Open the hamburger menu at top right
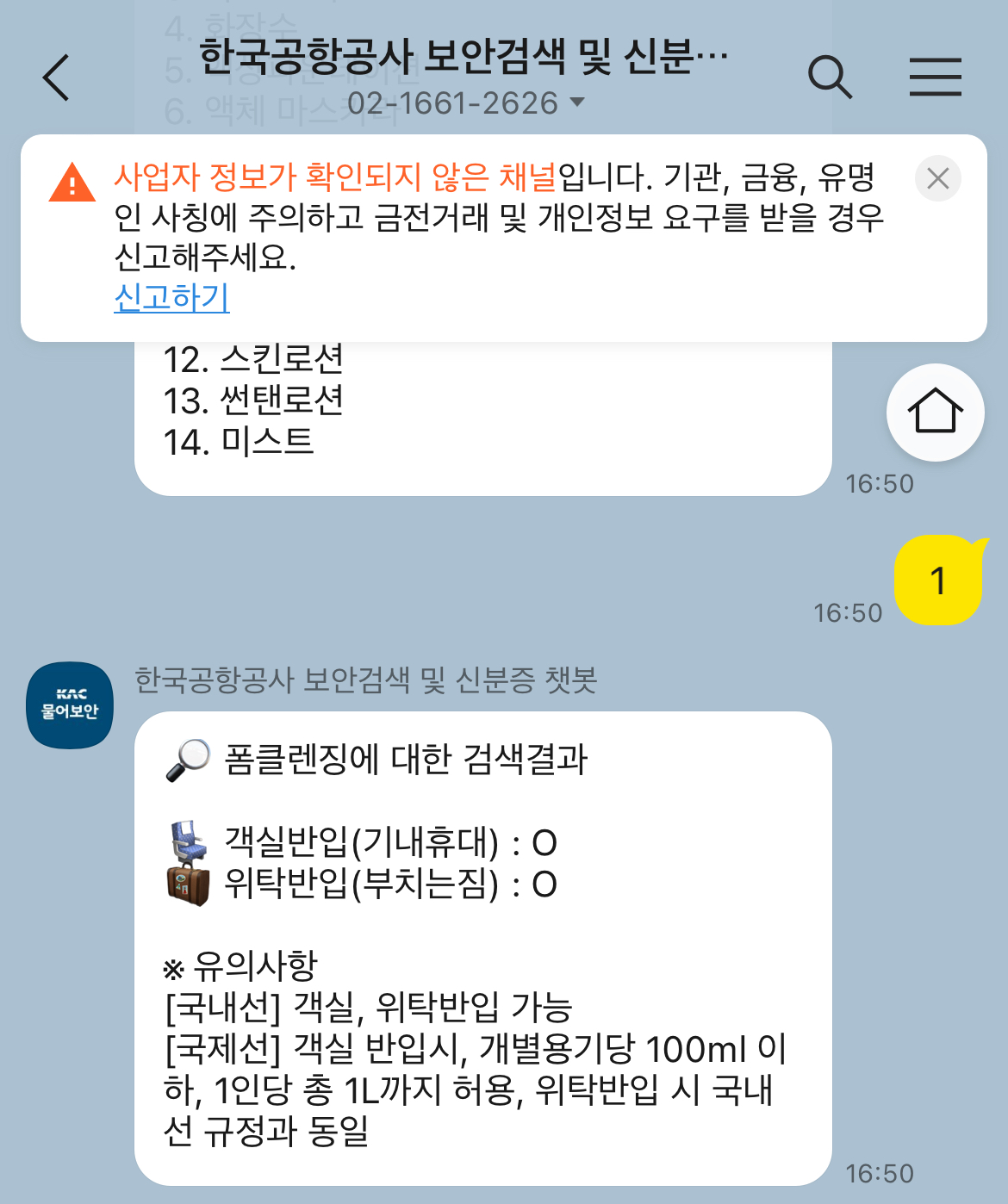This screenshot has height=1204, width=1008. pyautogui.click(x=936, y=77)
